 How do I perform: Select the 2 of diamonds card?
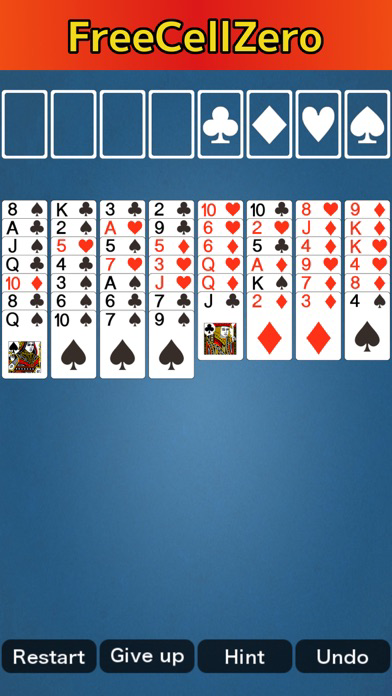pyautogui.click(x=269, y=326)
